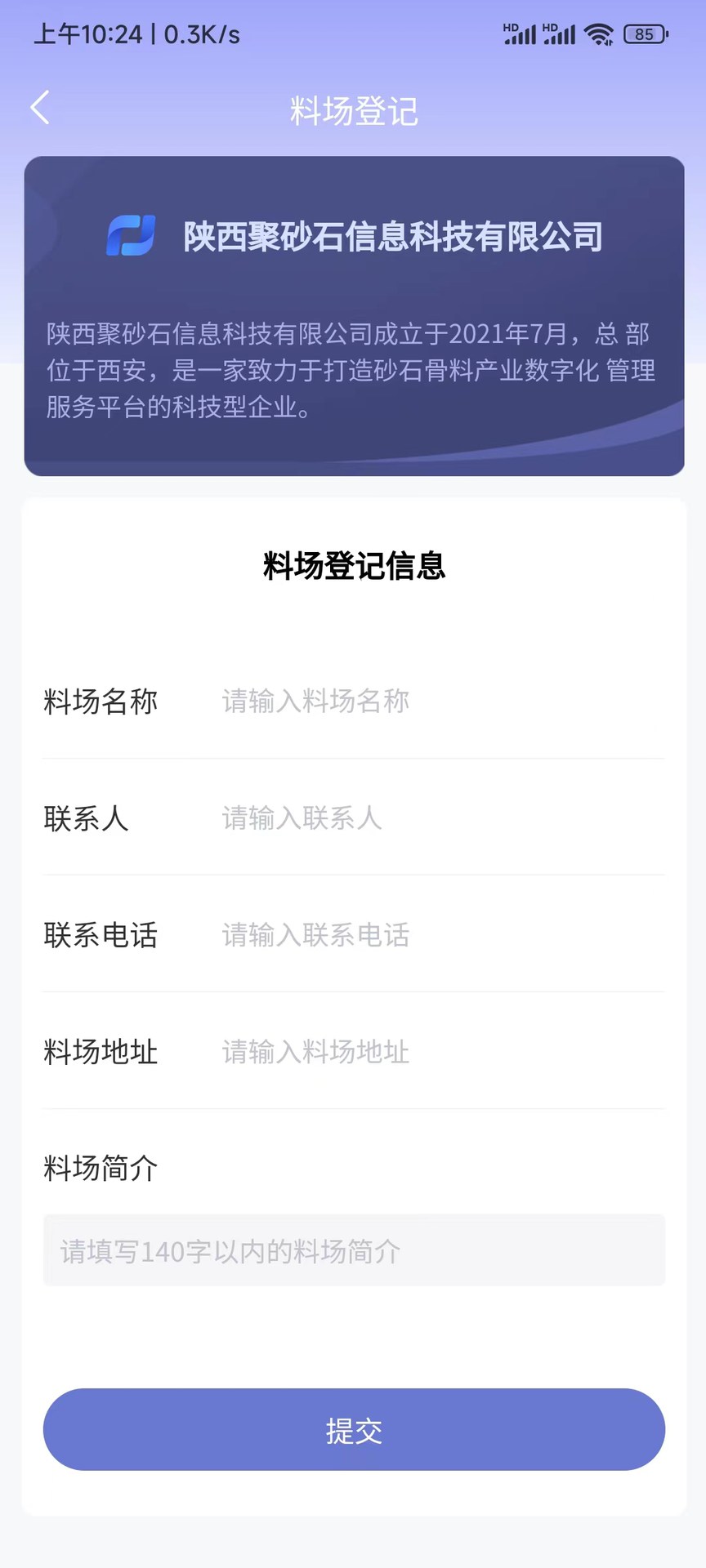Tap the Wi-Fi icon in the status bar
The width and height of the screenshot is (706, 1568).
pos(601,33)
